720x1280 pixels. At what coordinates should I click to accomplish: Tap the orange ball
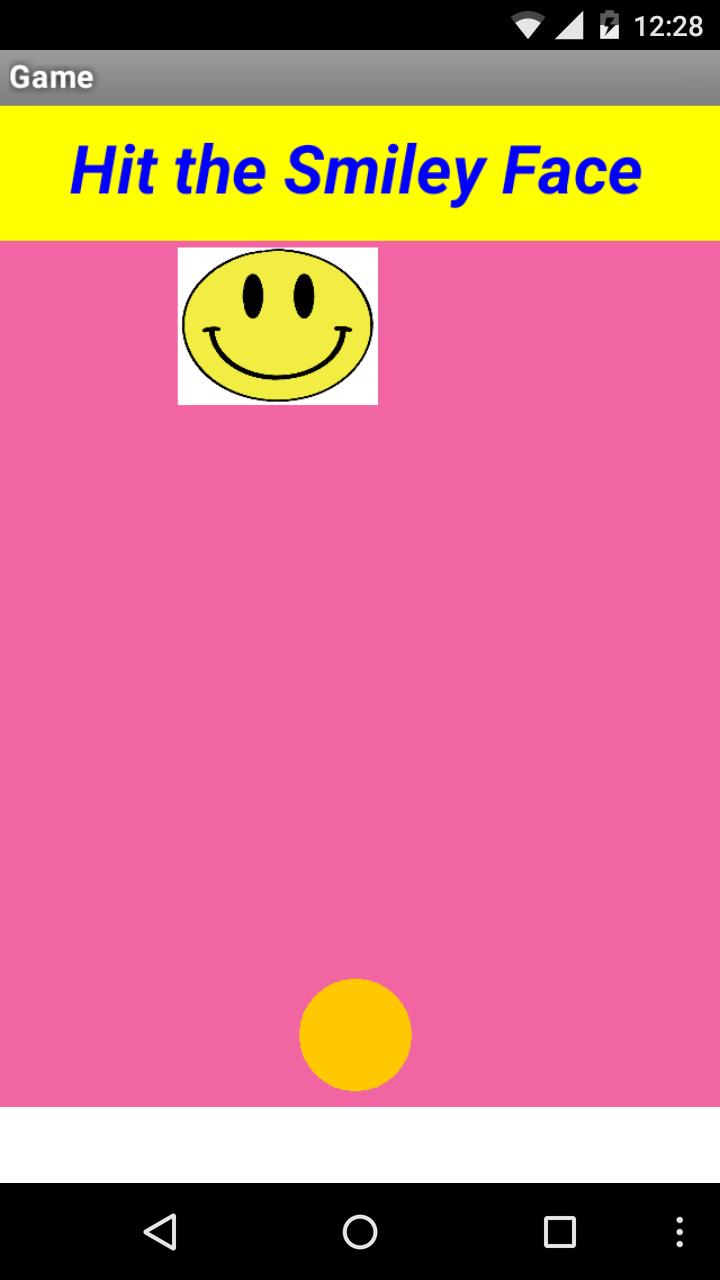(x=355, y=1034)
